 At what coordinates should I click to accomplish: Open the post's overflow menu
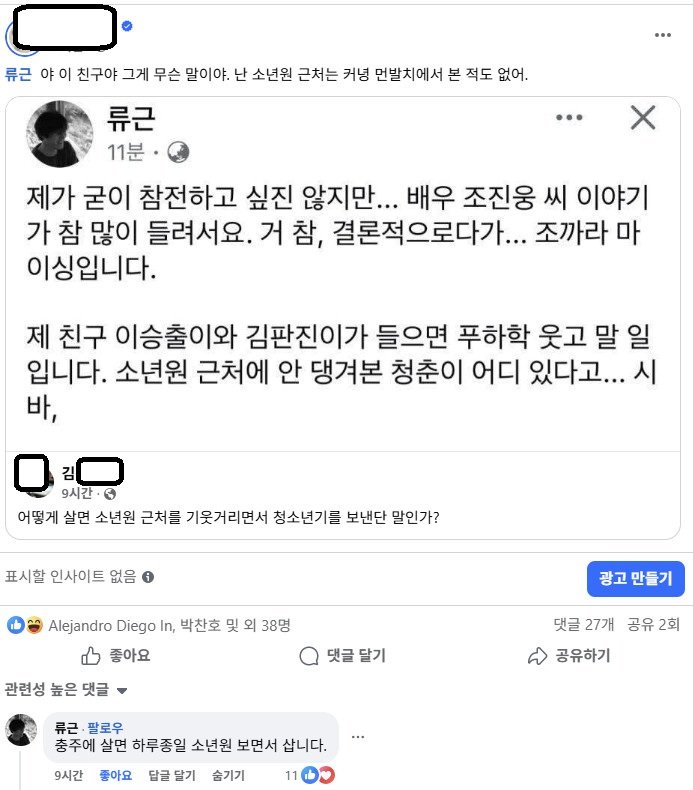[x=663, y=35]
